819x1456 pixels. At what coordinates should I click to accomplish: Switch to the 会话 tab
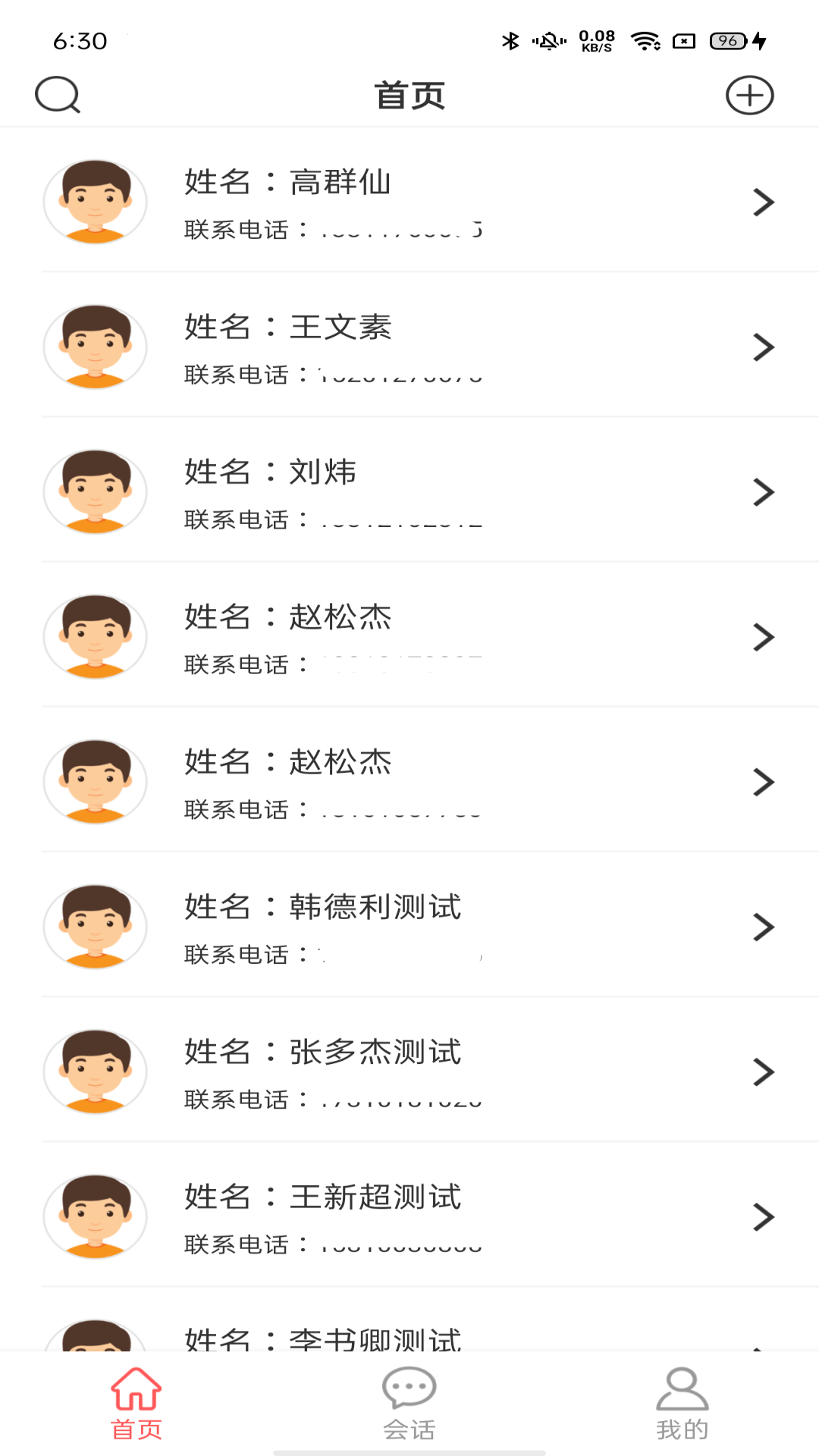[409, 1403]
